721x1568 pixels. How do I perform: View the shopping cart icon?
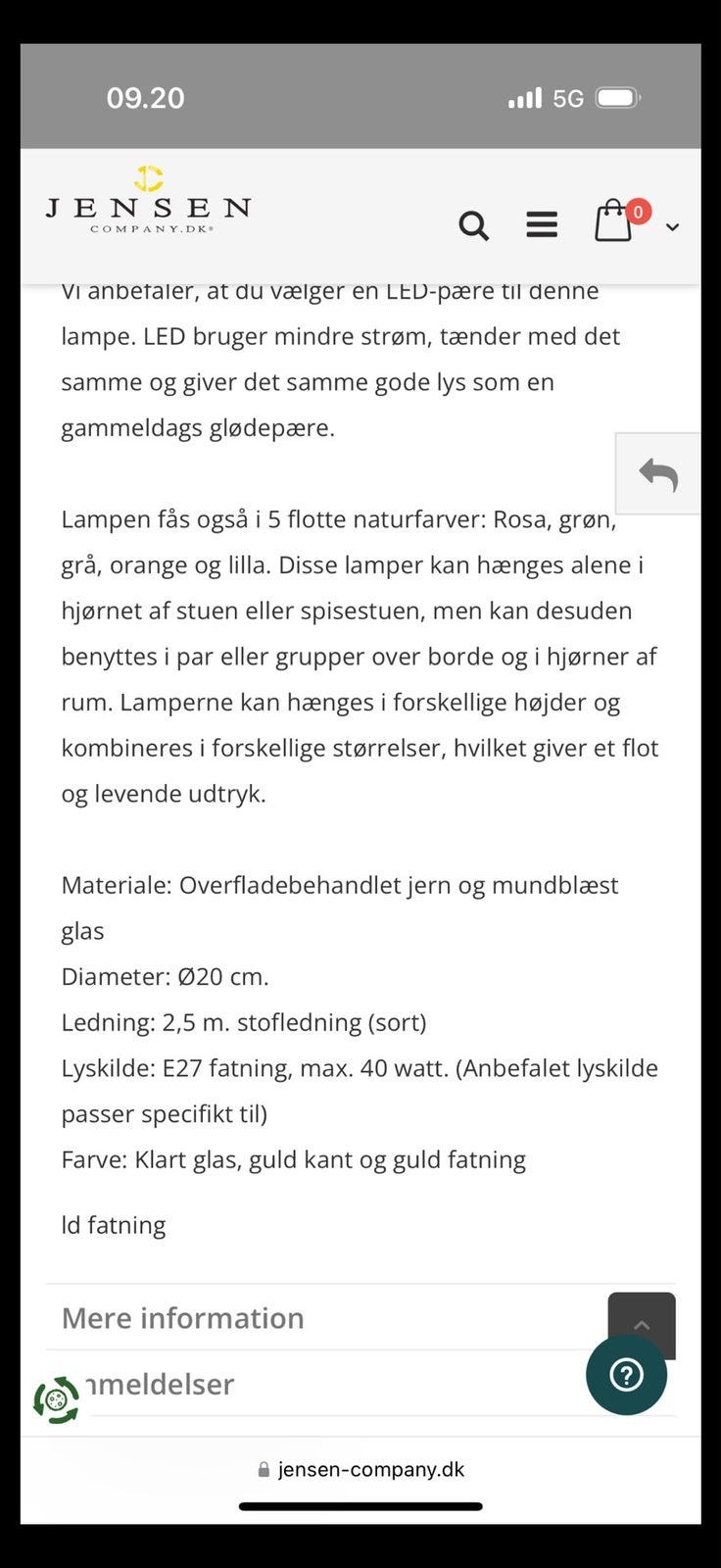[614, 222]
